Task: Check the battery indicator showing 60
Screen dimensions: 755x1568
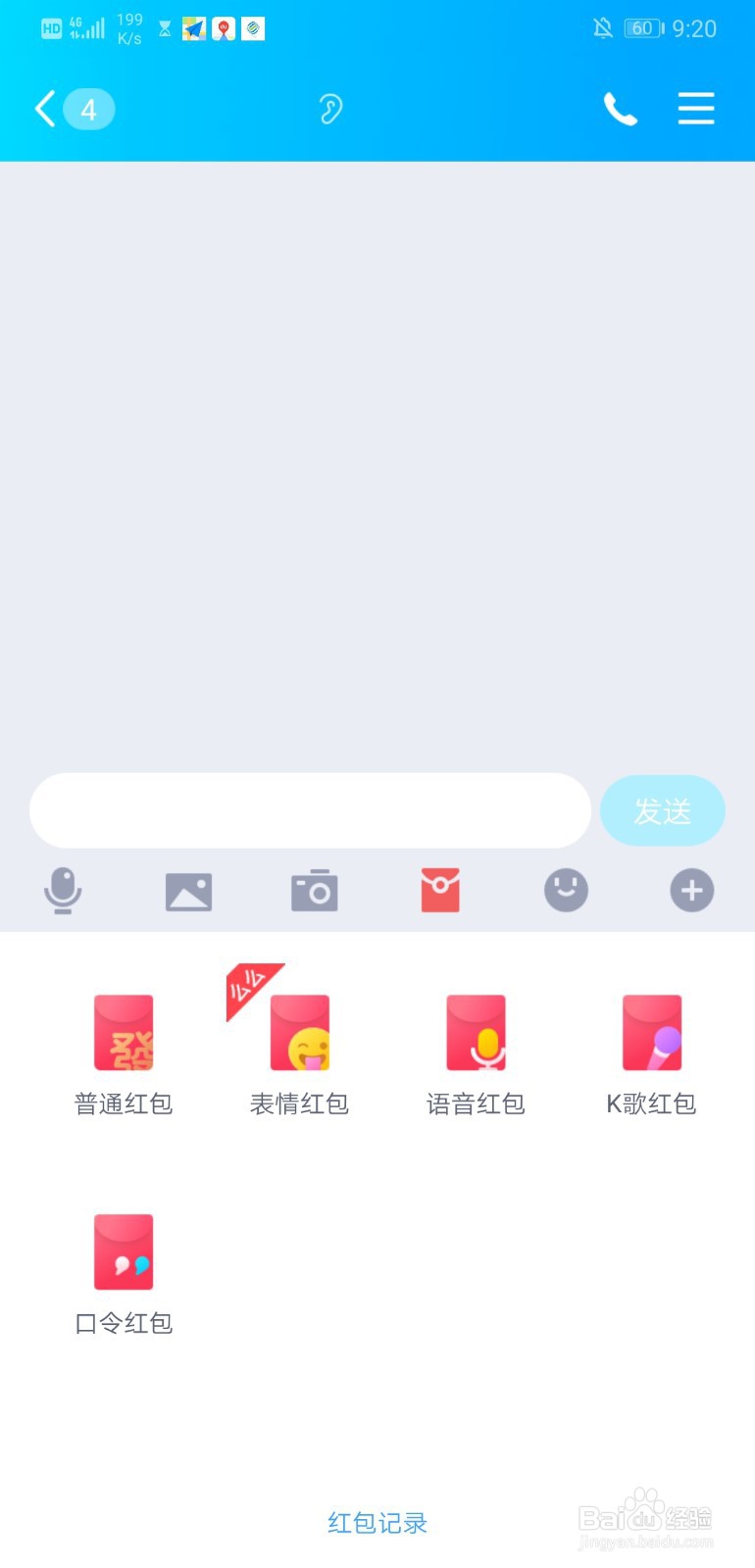Action: tap(641, 27)
